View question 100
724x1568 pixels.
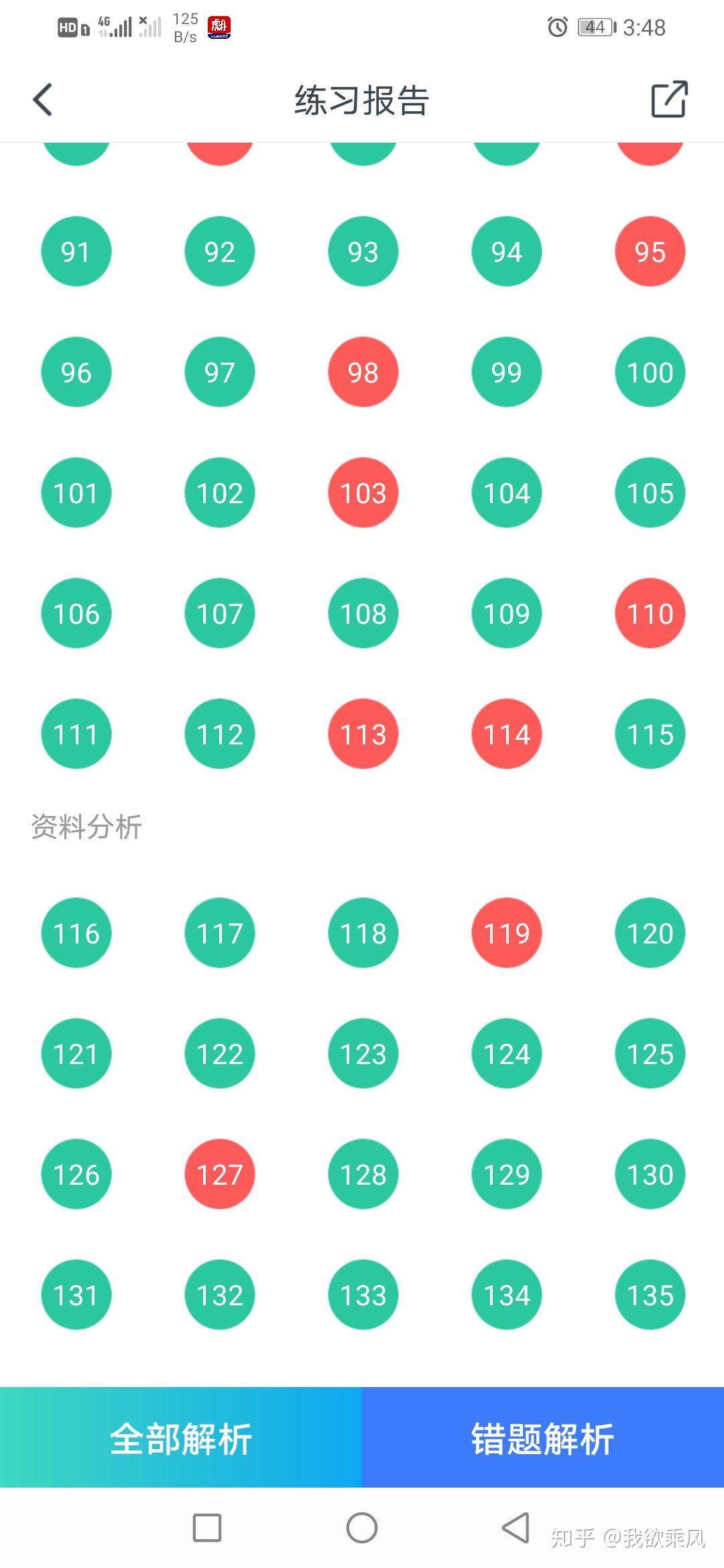(650, 372)
